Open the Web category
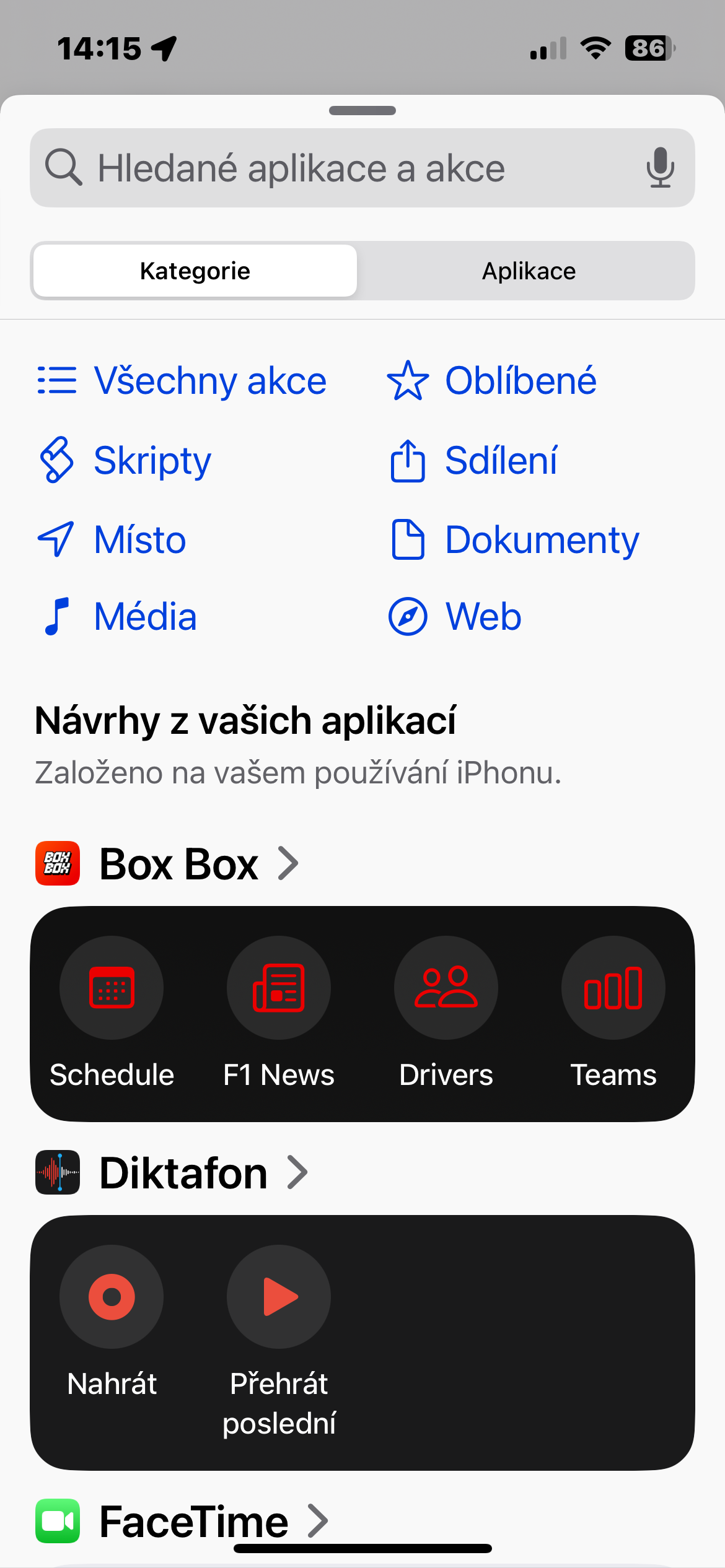 tap(455, 617)
